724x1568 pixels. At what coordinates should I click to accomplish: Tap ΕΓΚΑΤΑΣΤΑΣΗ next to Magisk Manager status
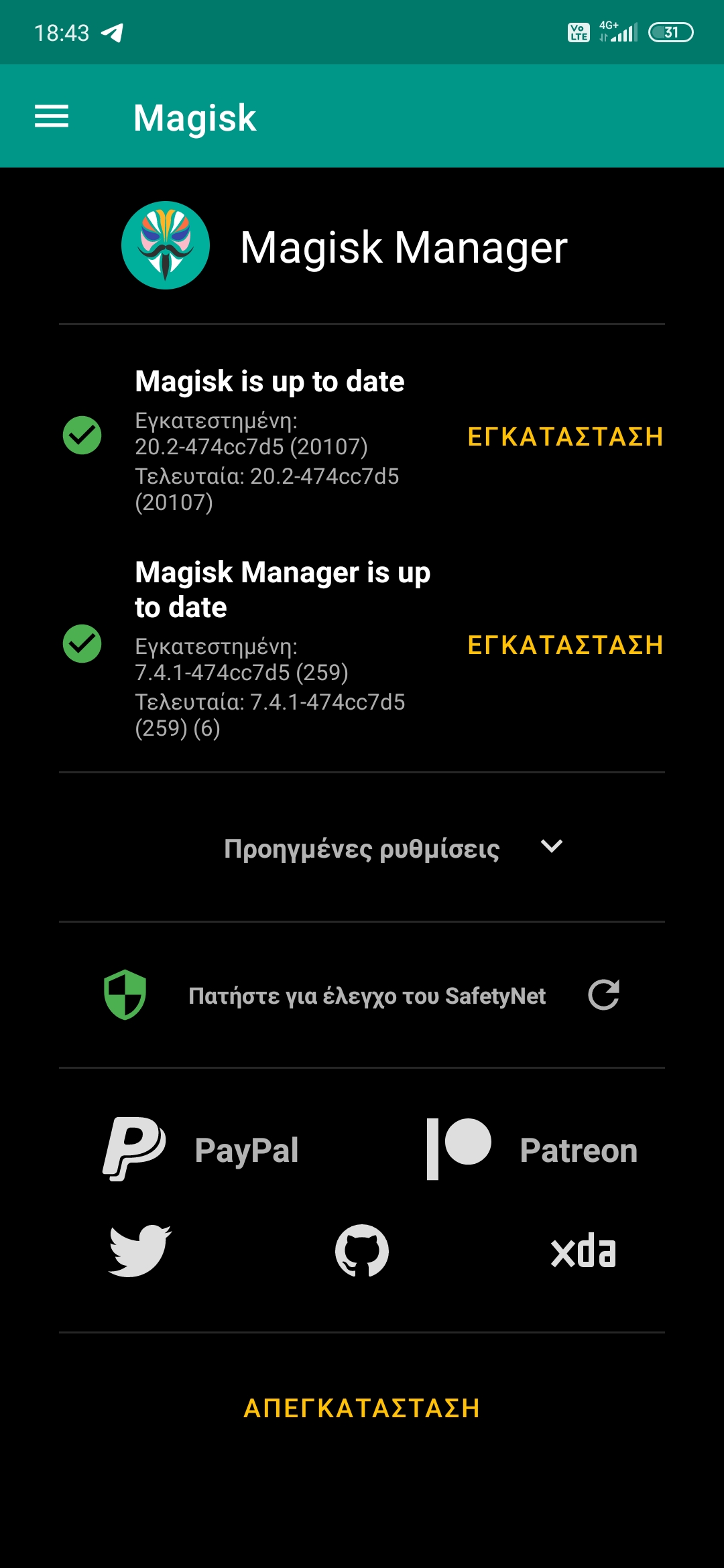click(565, 645)
